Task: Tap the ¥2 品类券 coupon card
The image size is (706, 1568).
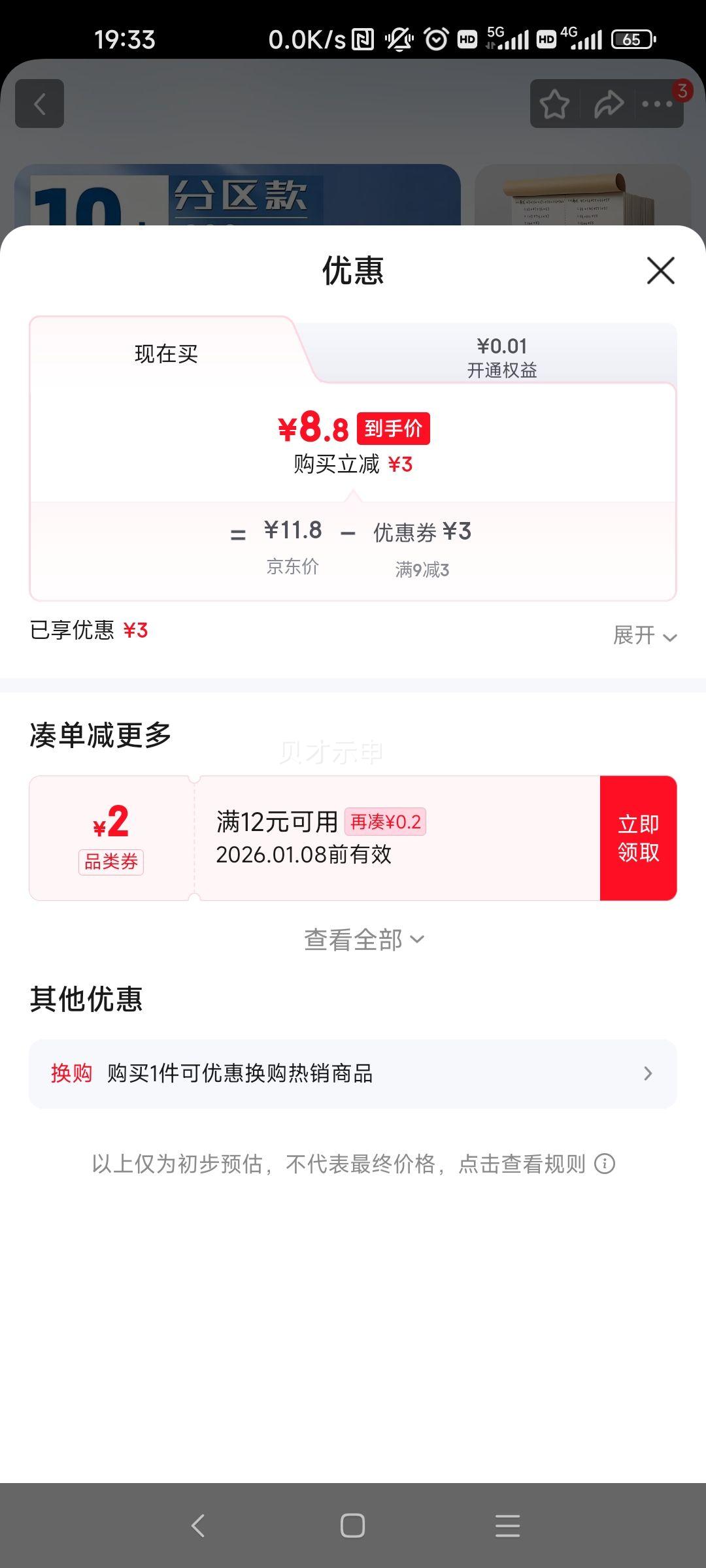Action: click(x=111, y=838)
